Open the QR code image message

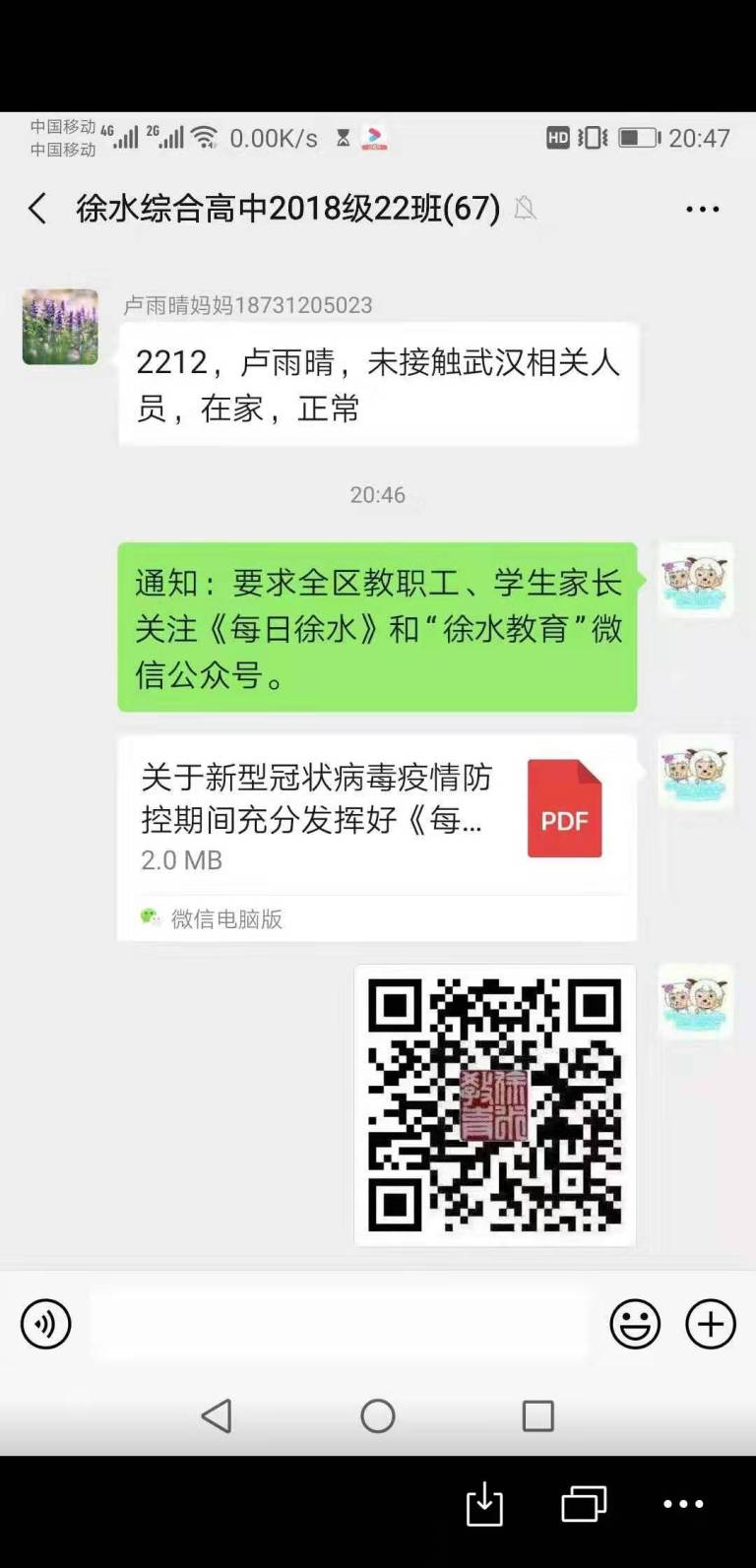pyautogui.click(x=494, y=1104)
